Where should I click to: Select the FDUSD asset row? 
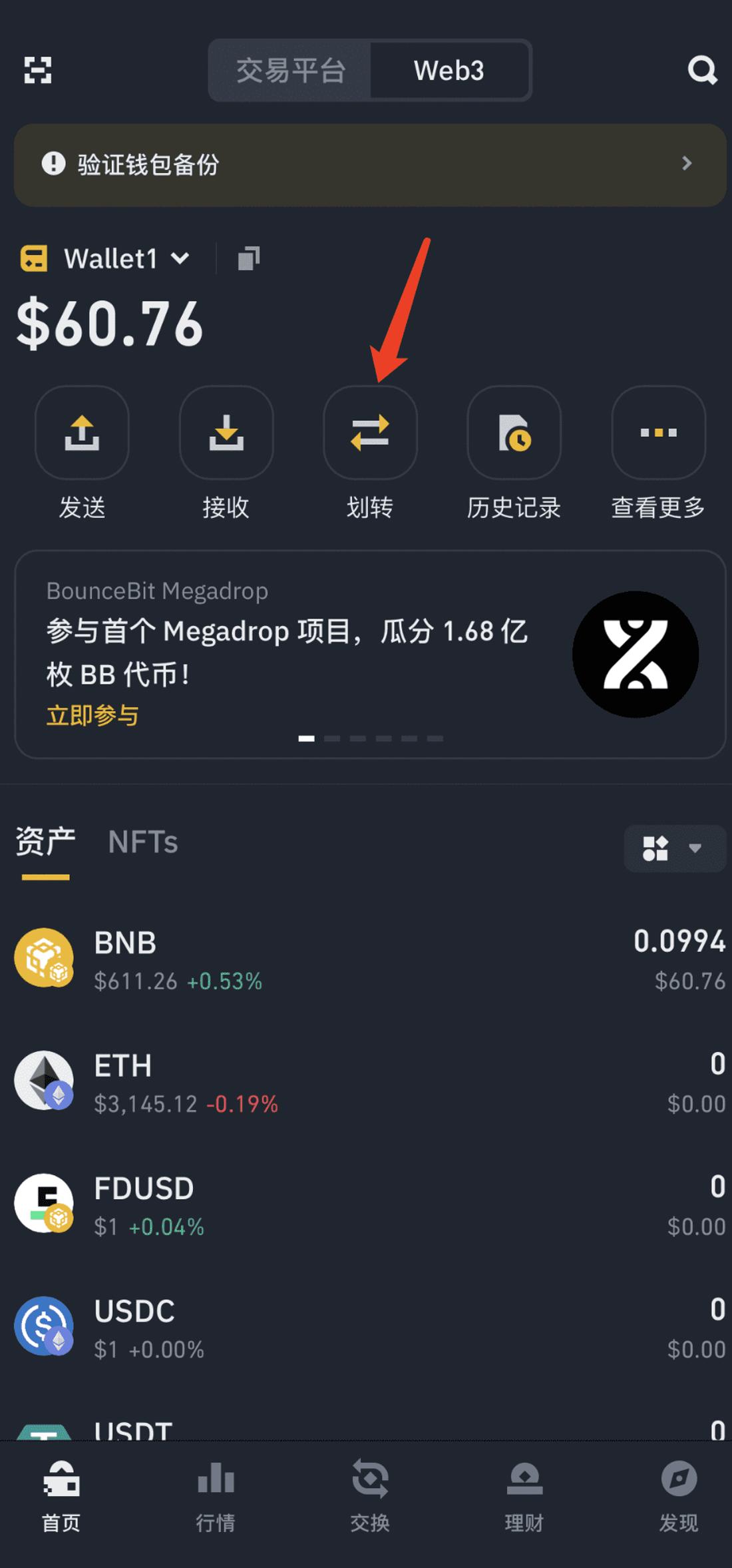click(x=370, y=1204)
